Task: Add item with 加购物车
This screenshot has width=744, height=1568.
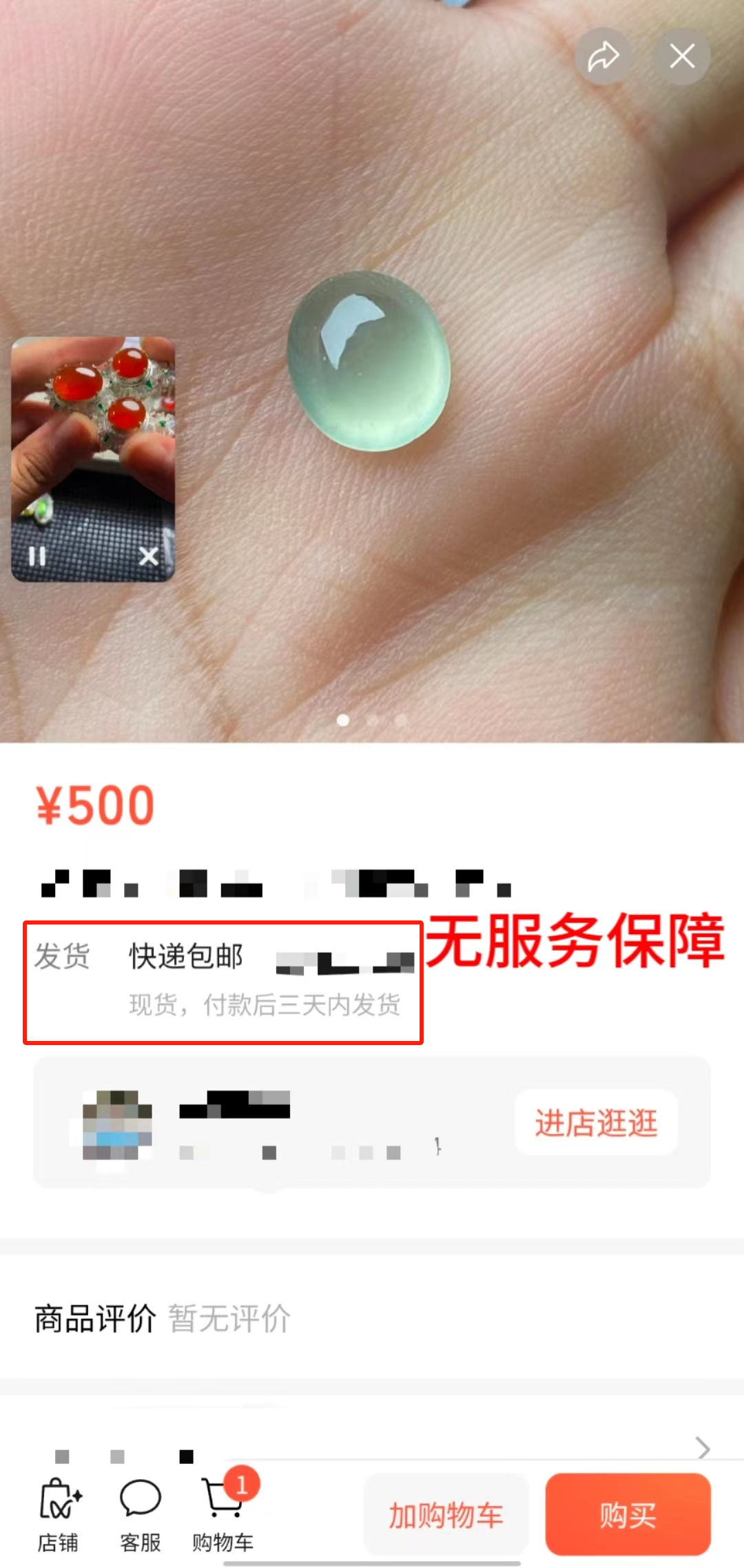Action: 446,1516
